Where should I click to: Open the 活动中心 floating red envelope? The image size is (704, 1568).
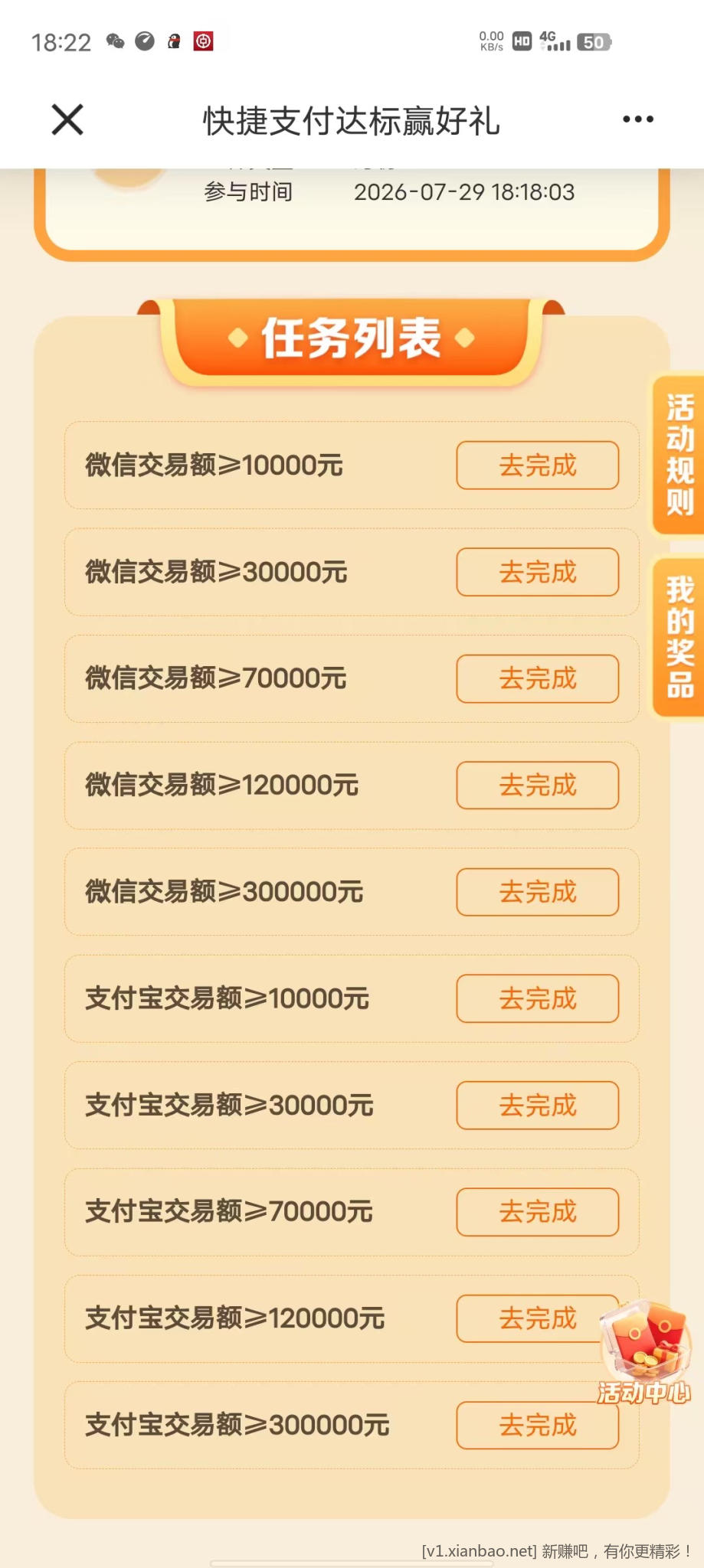pos(645,1353)
